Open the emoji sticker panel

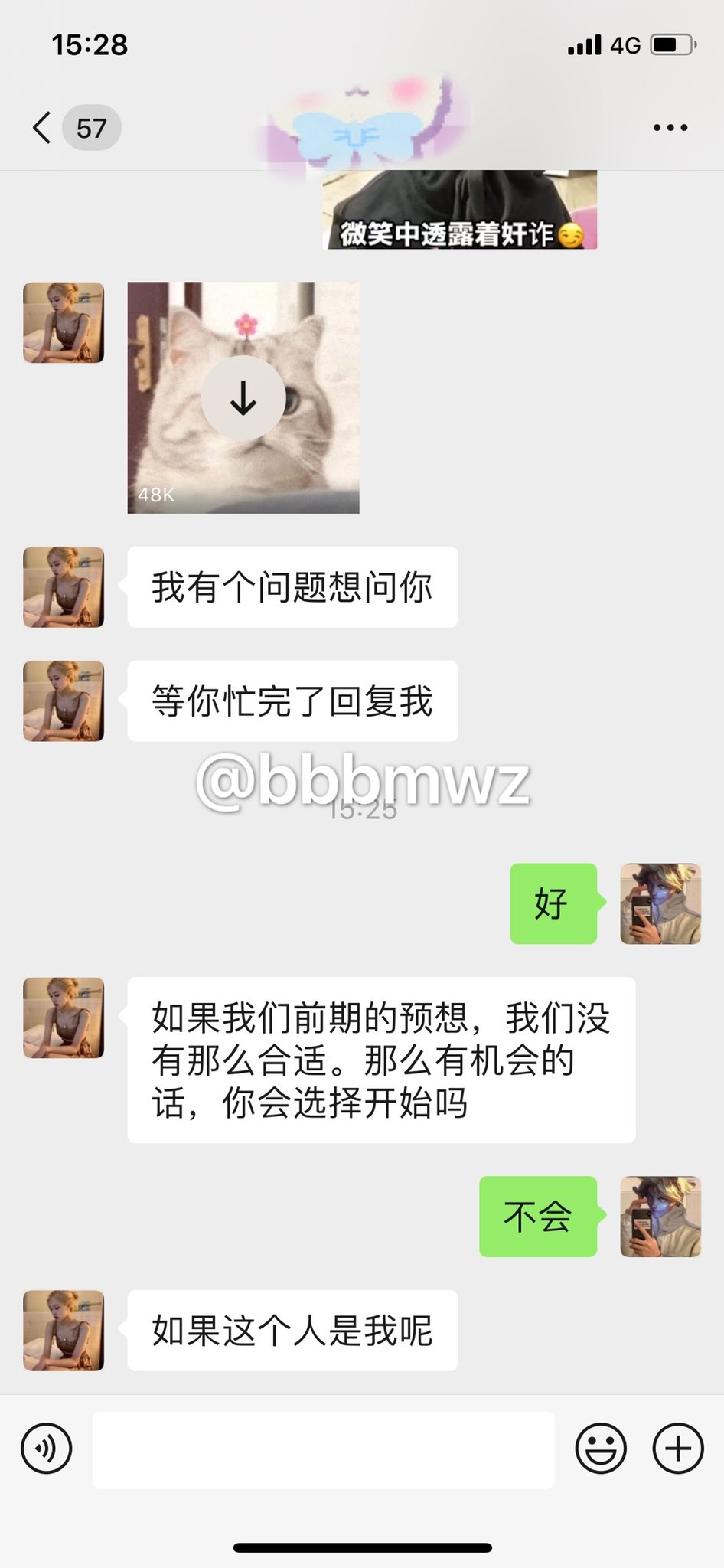[x=601, y=1449]
